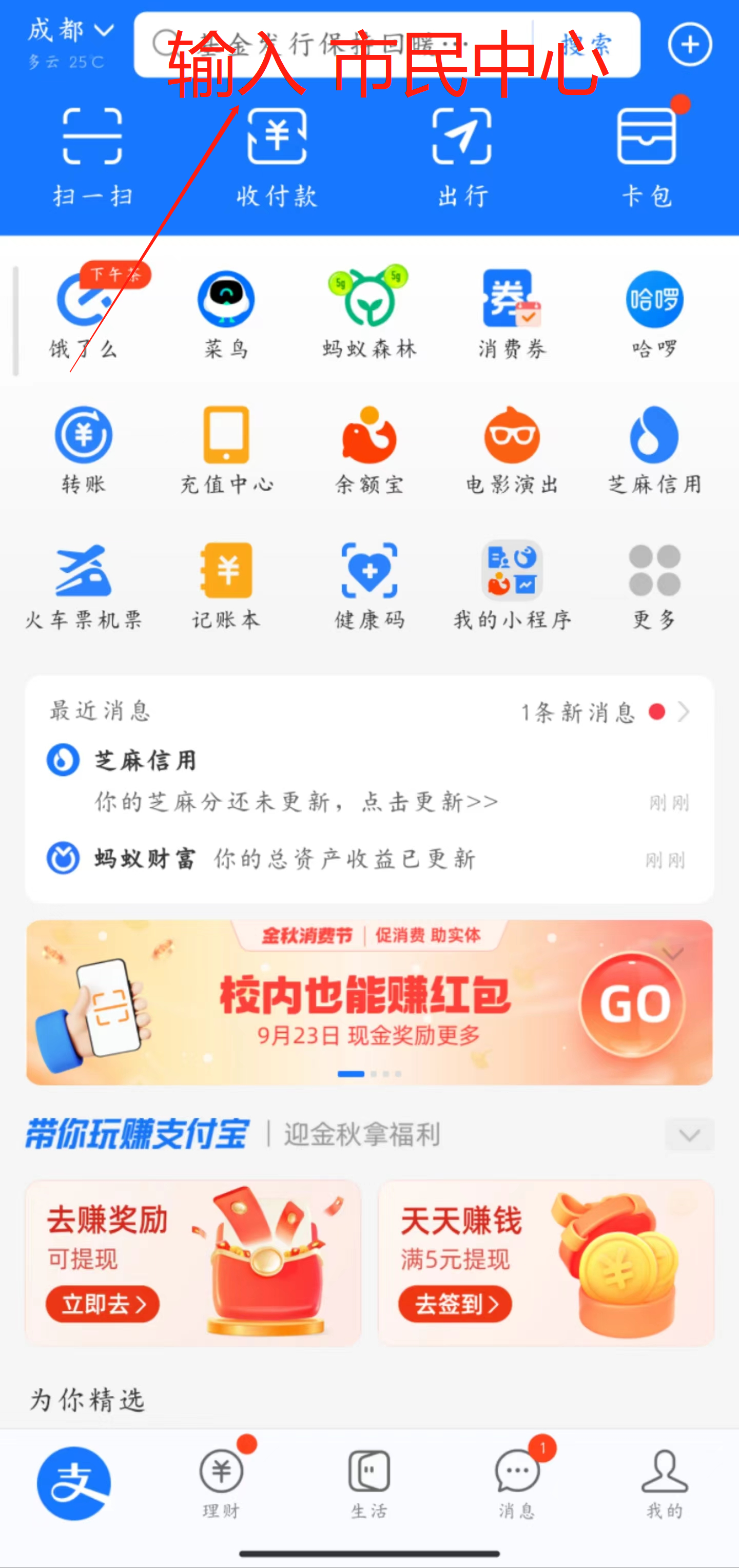
Task: Switch to the 理财 tab
Action: coord(222,1483)
